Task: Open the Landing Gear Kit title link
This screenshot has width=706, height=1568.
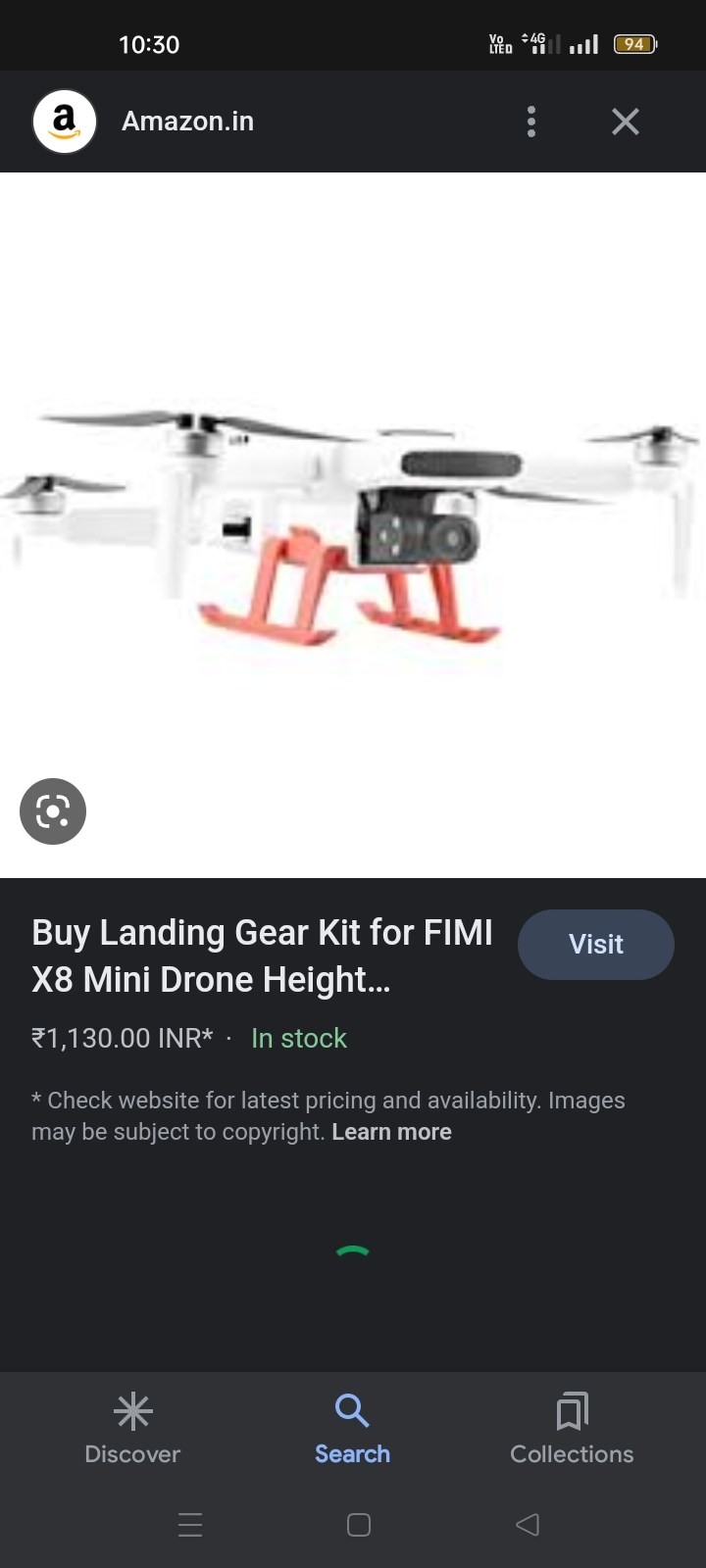Action: (x=262, y=955)
